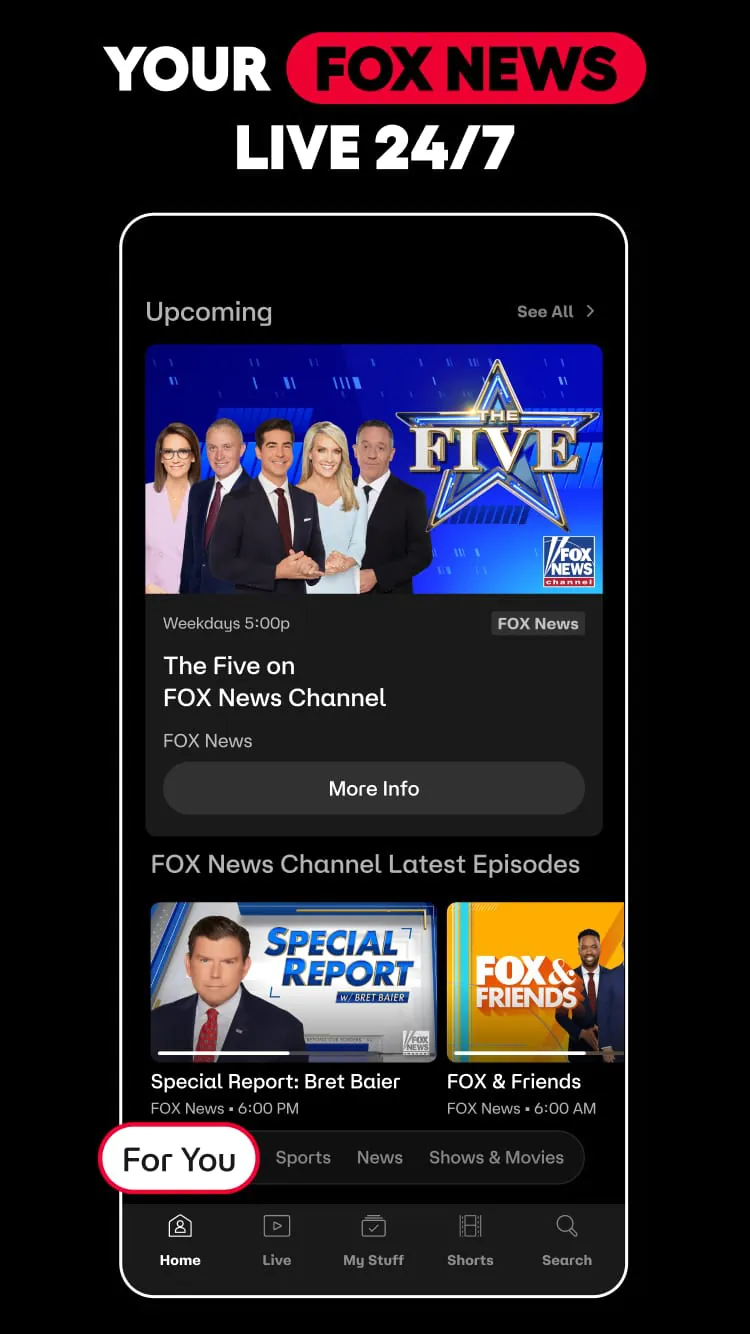This screenshot has height=1334, width=750.
Task: Open the Home tab in bottom navigation
Action: pos(179,1240)
